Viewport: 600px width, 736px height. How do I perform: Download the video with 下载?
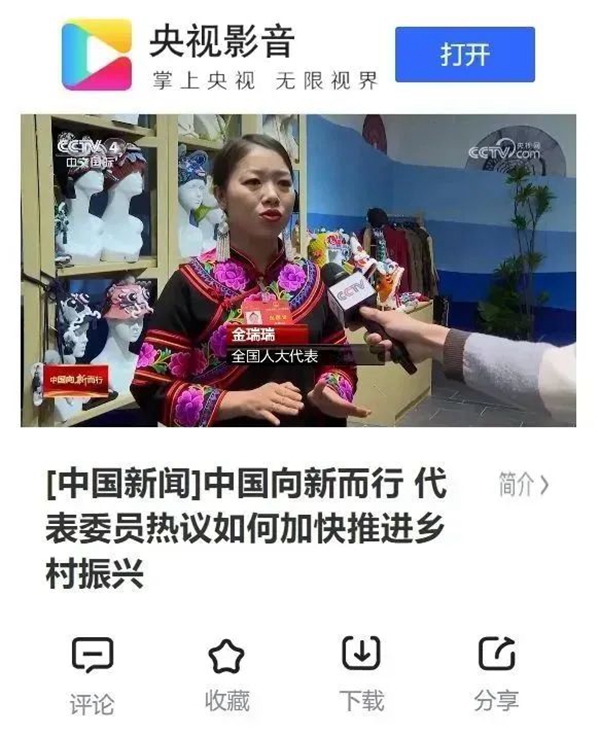tap(361, 675)
